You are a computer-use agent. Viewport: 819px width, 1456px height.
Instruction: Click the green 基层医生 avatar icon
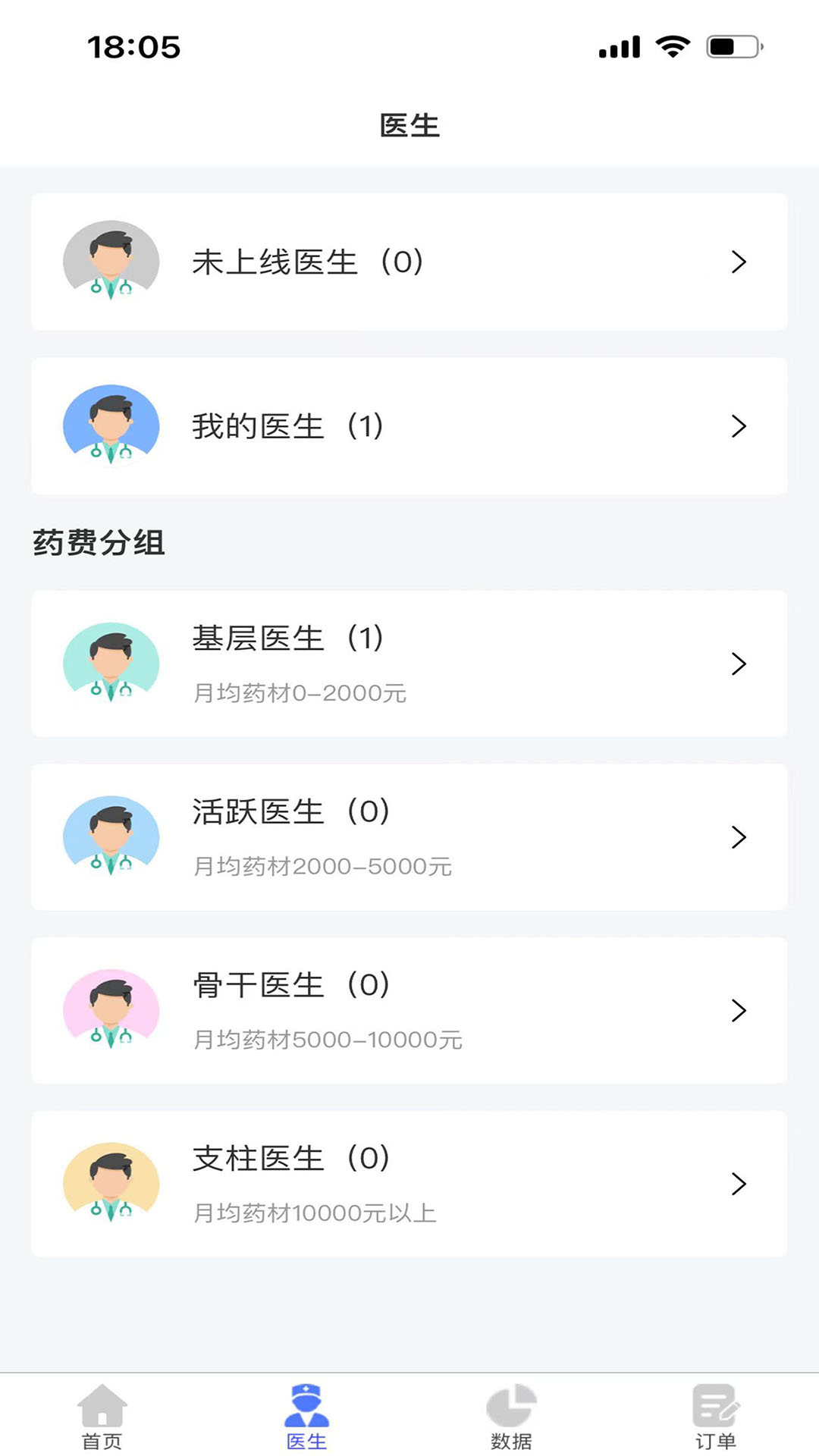[111, 664]
